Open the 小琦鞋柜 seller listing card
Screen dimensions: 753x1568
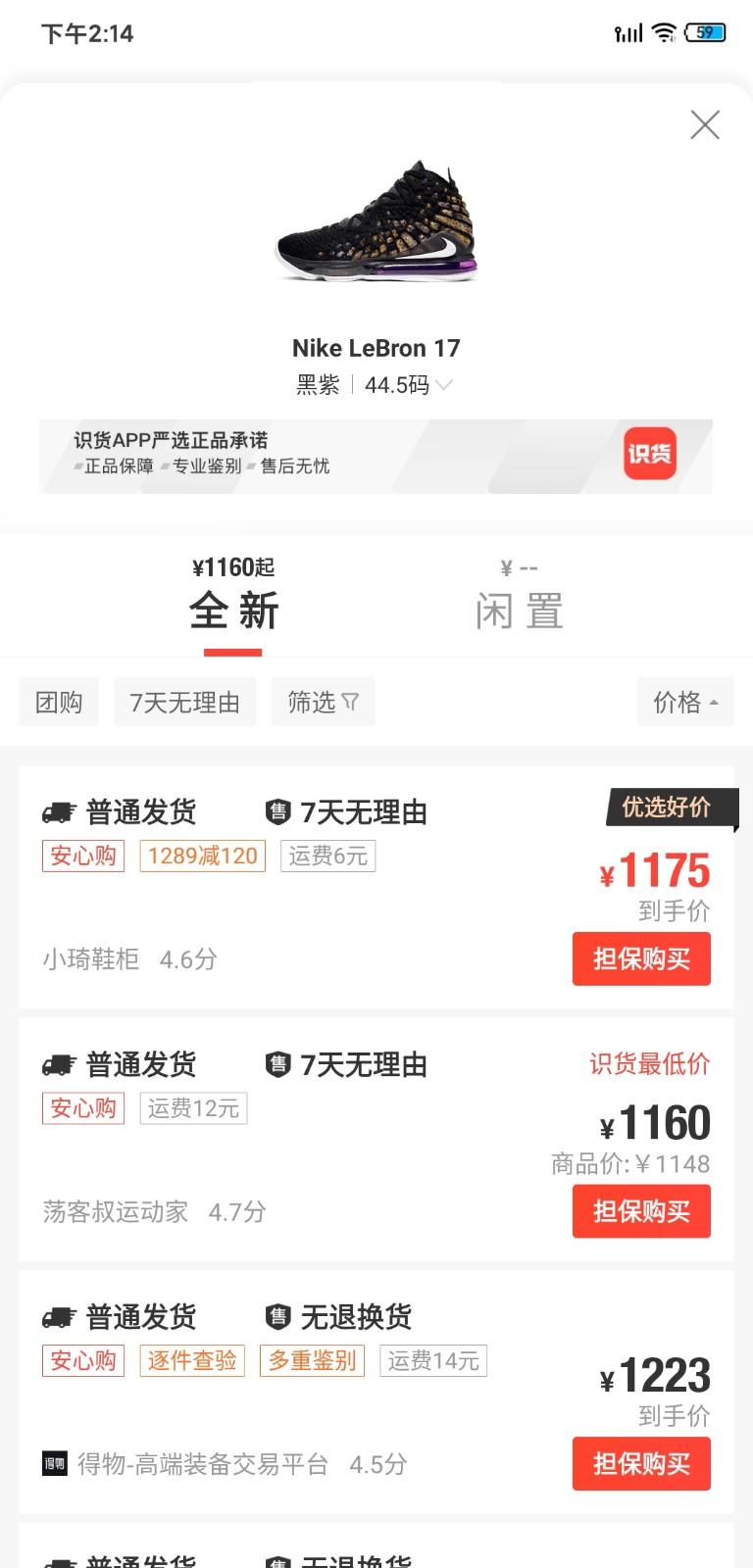pyautogui.click(x=294, y=911)
